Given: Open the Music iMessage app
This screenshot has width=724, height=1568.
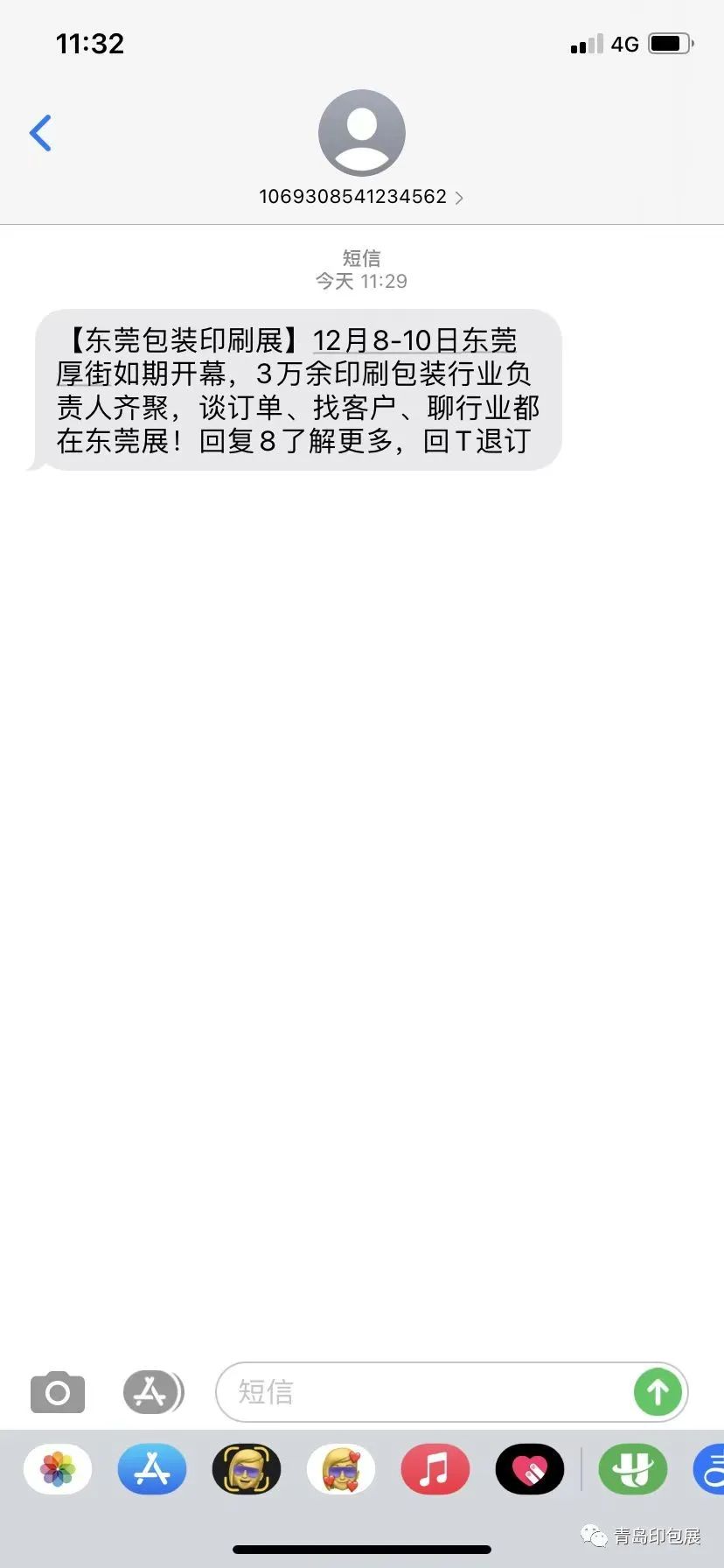Looking at the screenshot, I should [435, 1469].
